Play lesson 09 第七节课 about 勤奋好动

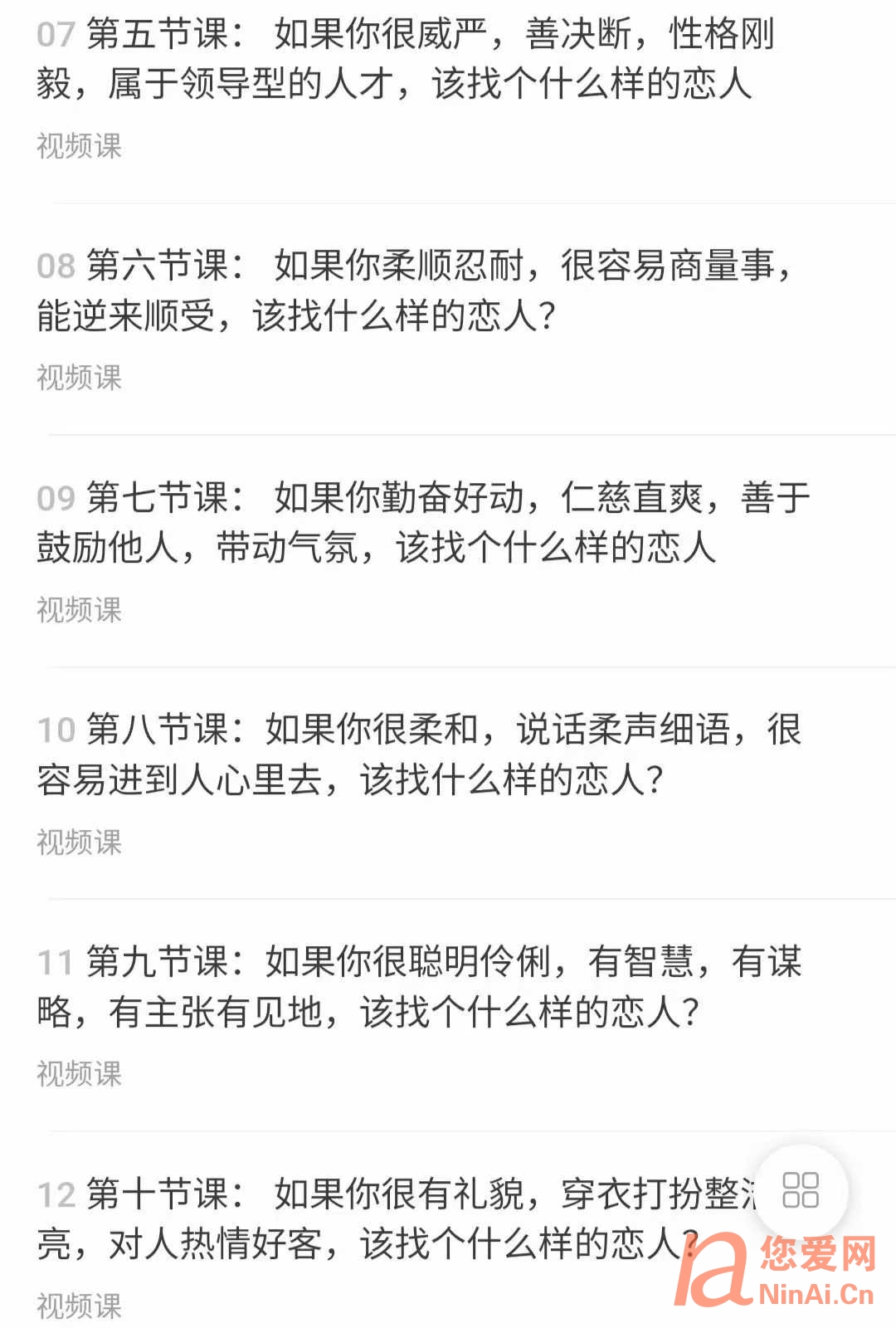[x=423, y=523]
